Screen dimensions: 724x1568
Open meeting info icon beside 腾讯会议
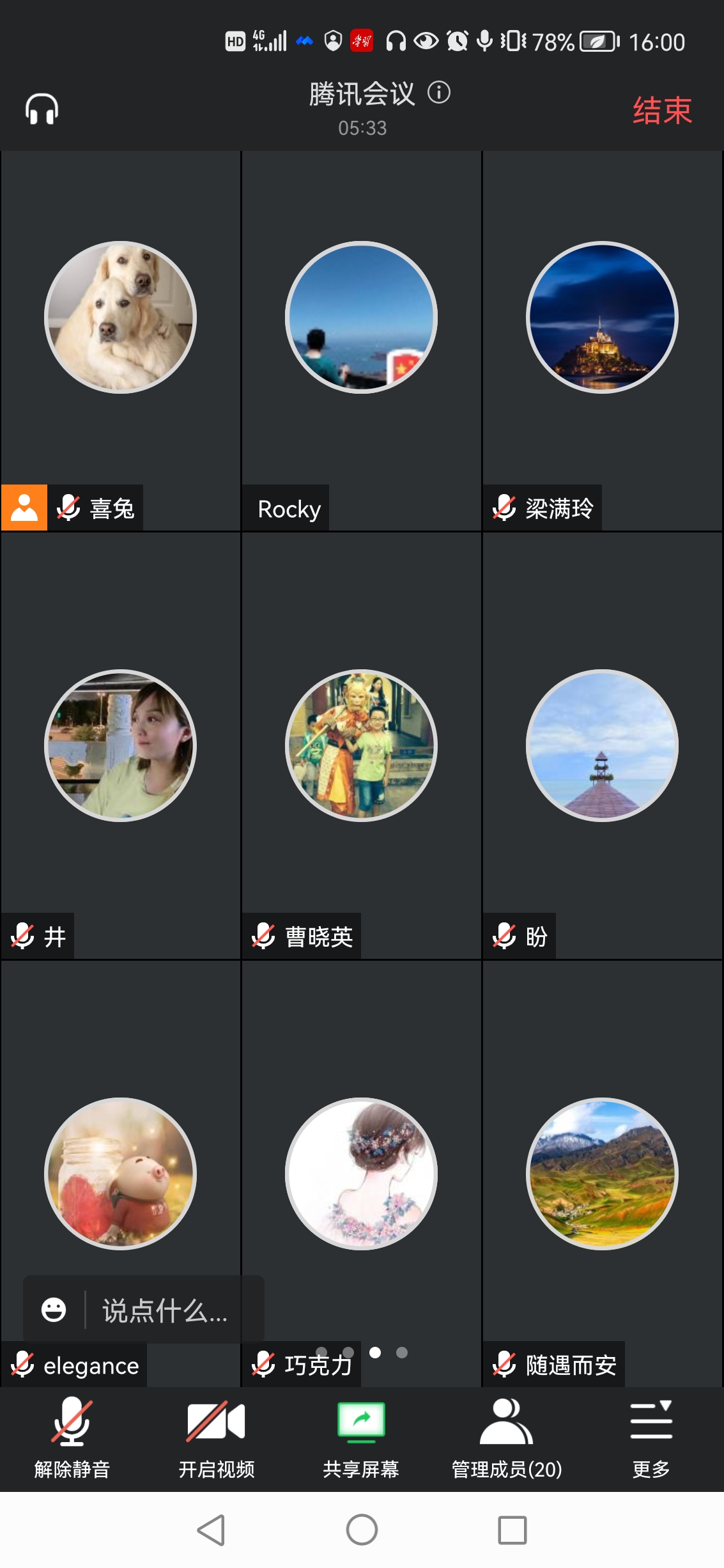point(439,93)
